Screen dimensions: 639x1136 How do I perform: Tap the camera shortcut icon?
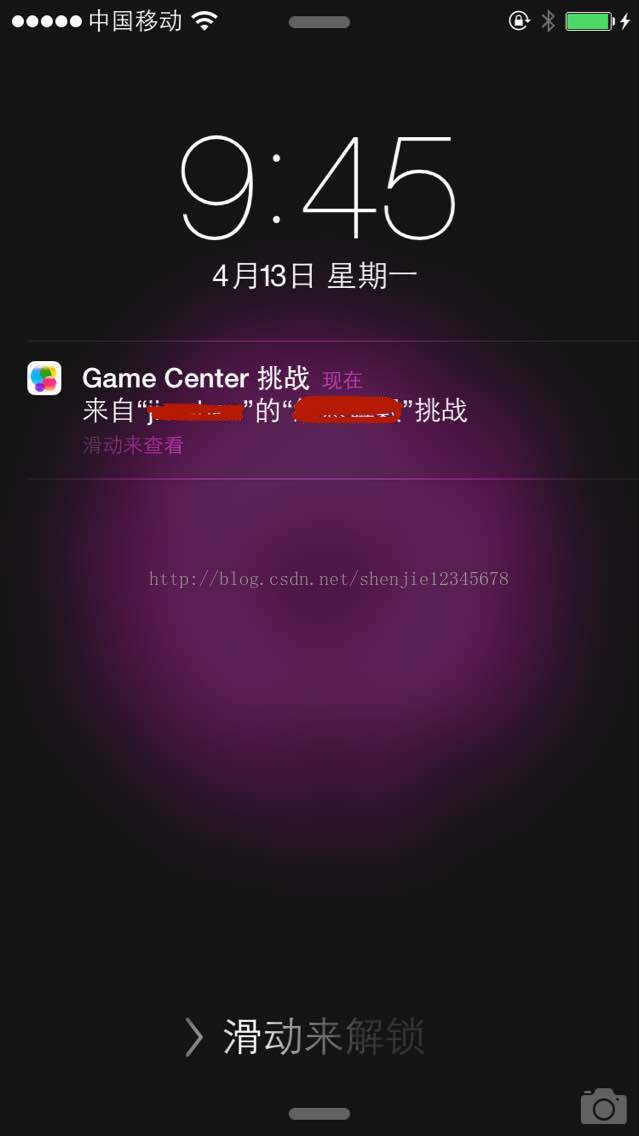(x=603, y=1106)
